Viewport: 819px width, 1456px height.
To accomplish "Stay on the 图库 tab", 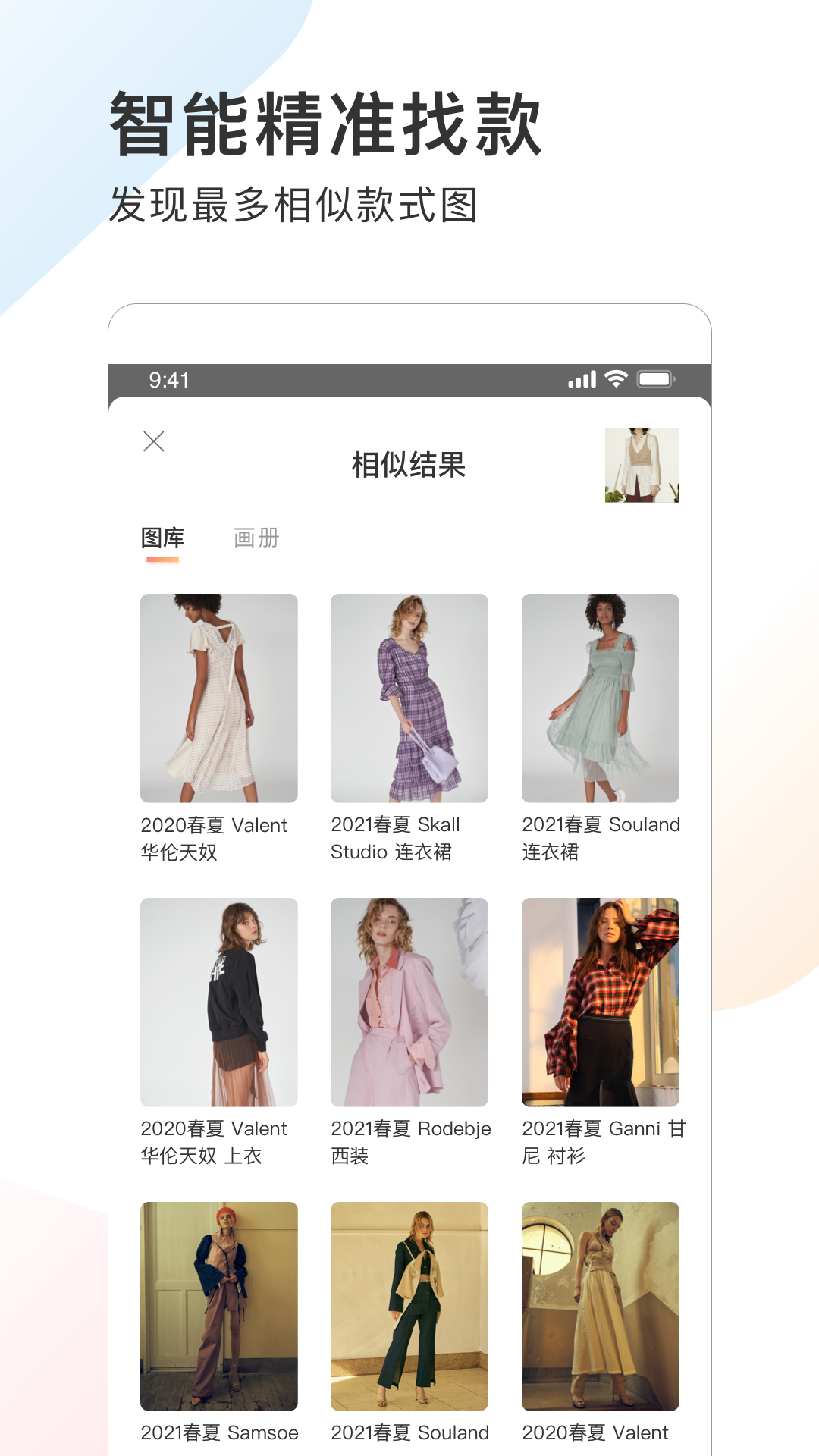I will [x=164, y=537].
